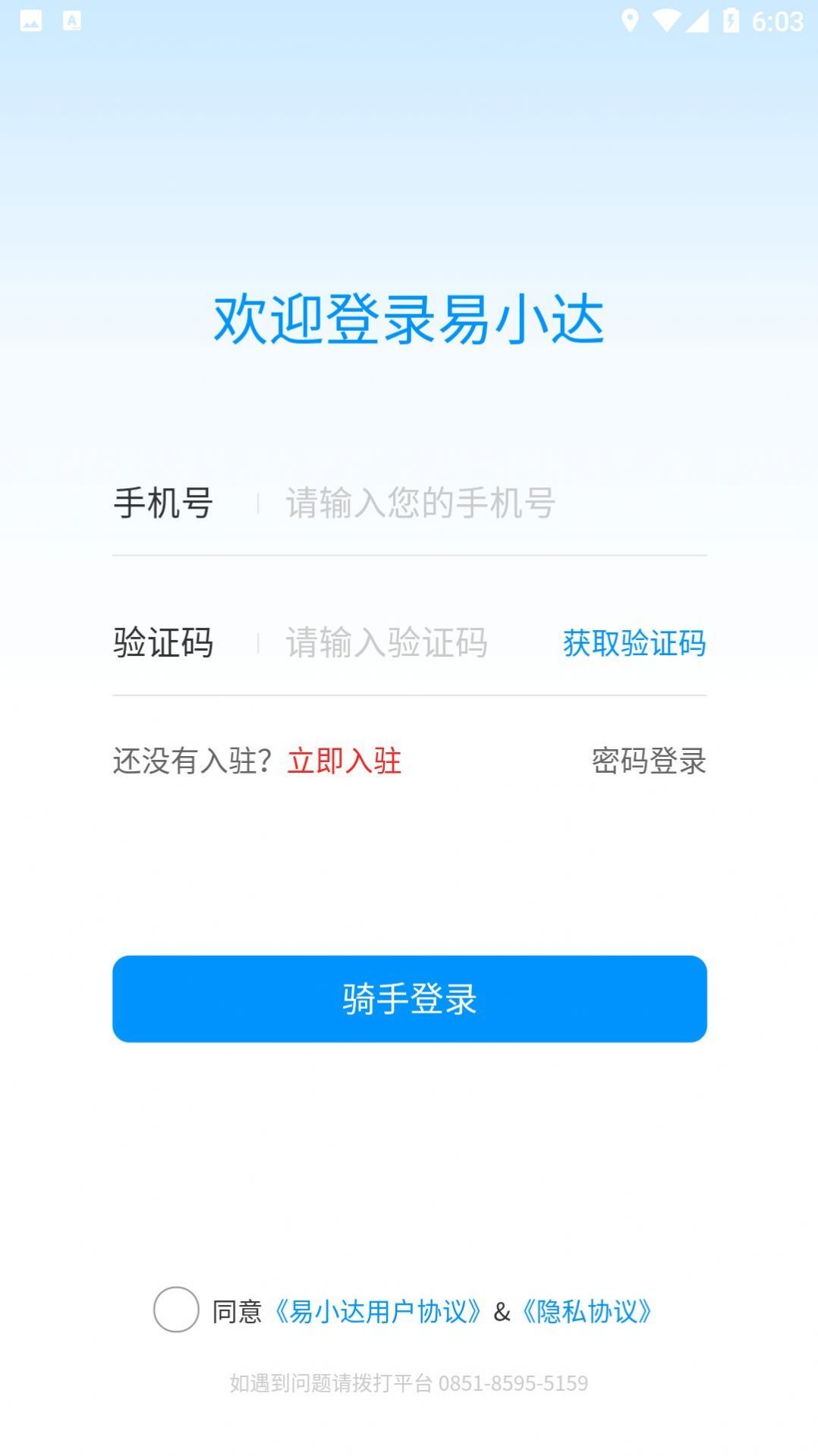
Task: Click the charging battery icon in the status bar
Action: (x=730, y=22)
